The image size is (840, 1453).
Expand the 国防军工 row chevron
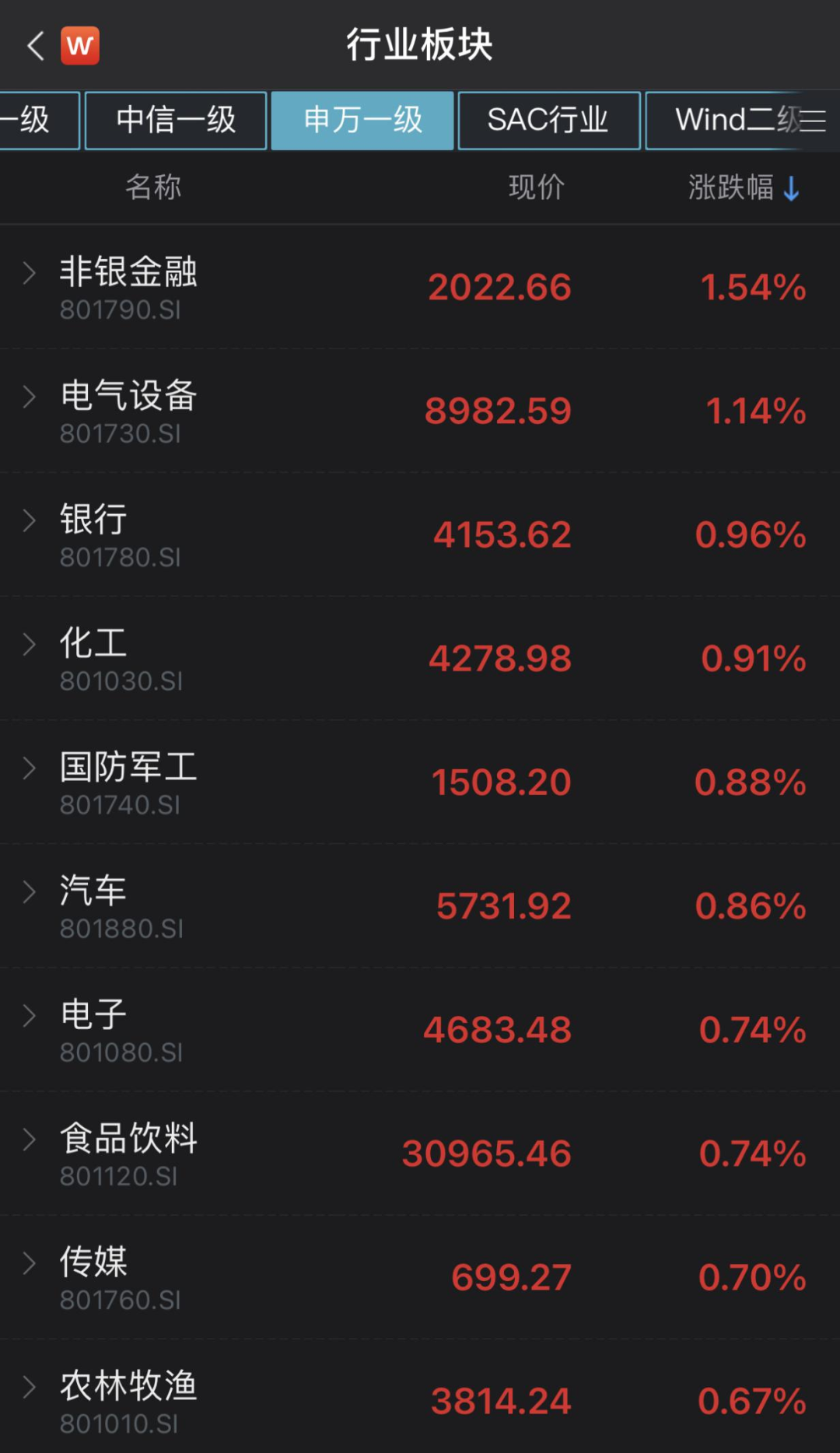click(x=30, y=768)
